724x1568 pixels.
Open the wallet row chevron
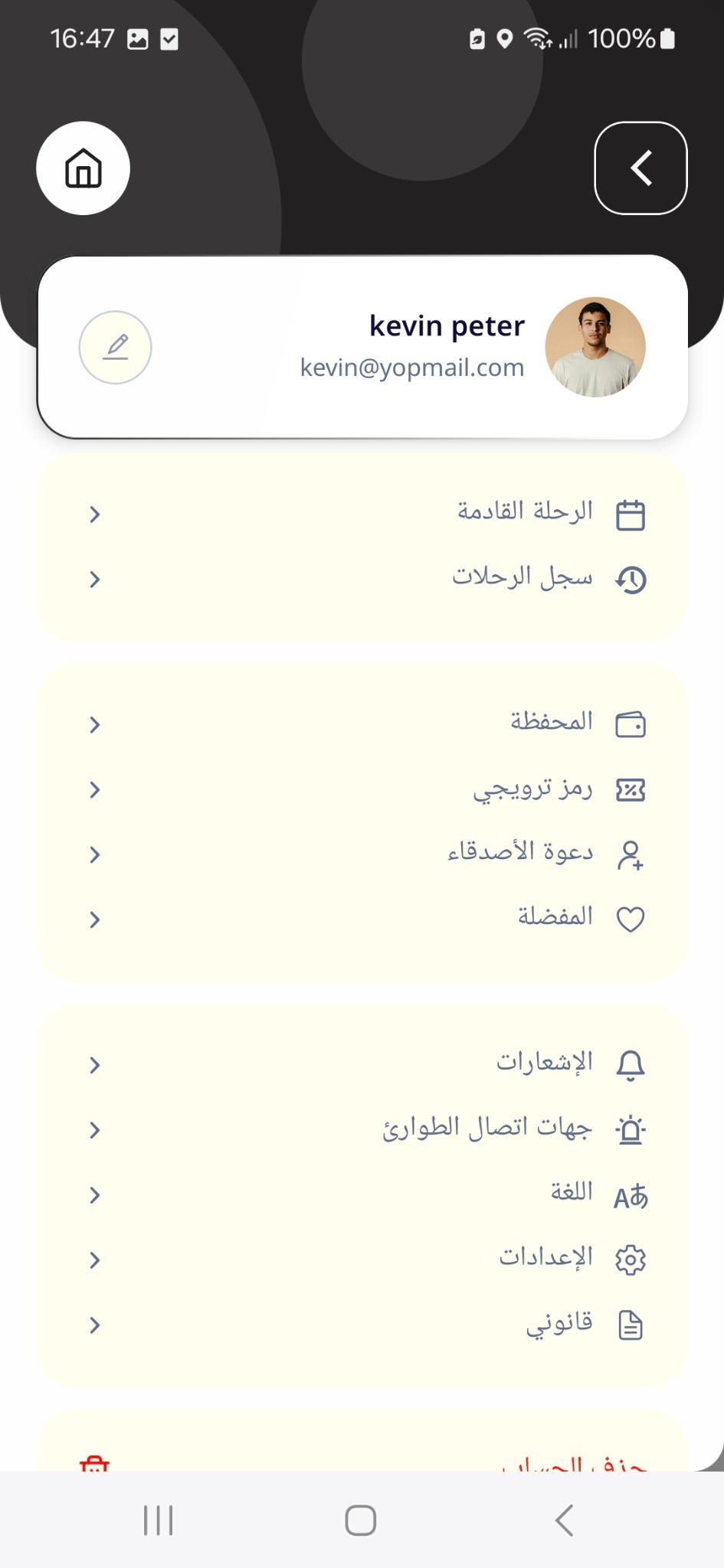point(94,724)
